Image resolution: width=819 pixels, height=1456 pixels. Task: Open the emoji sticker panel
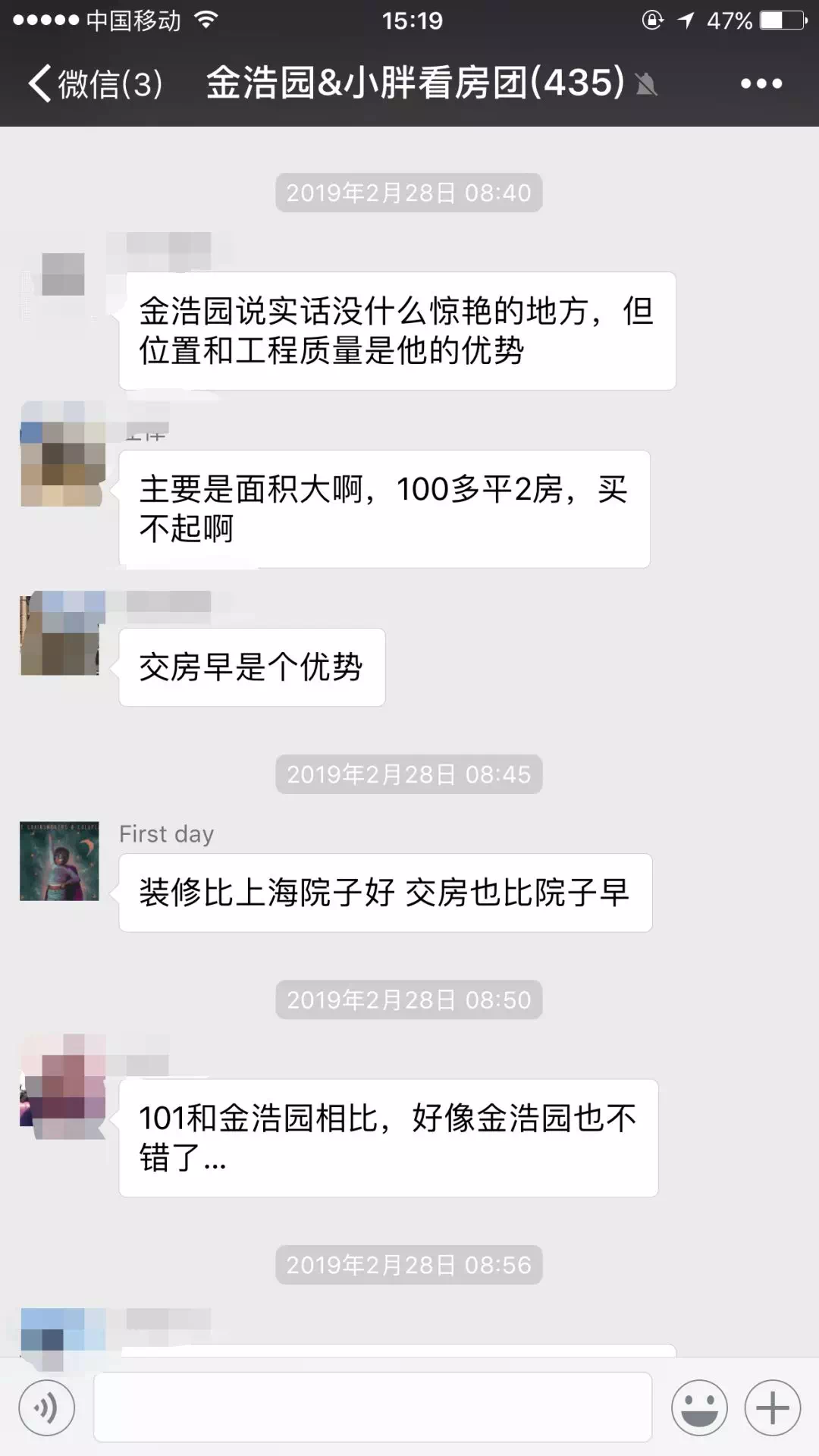(698, 1407)
